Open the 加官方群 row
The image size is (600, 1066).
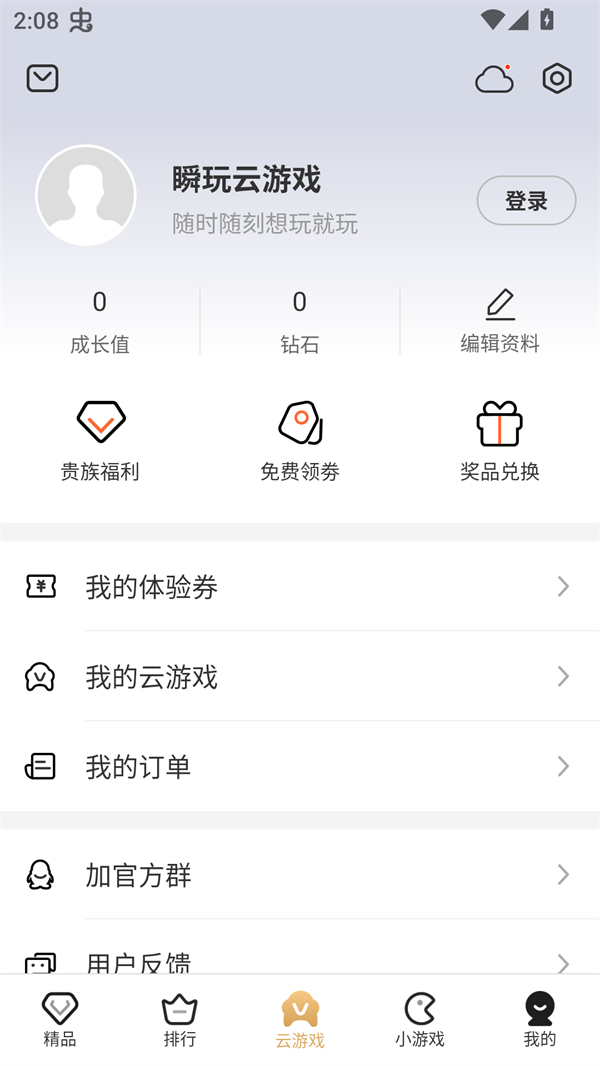click(x=300, y=876)
